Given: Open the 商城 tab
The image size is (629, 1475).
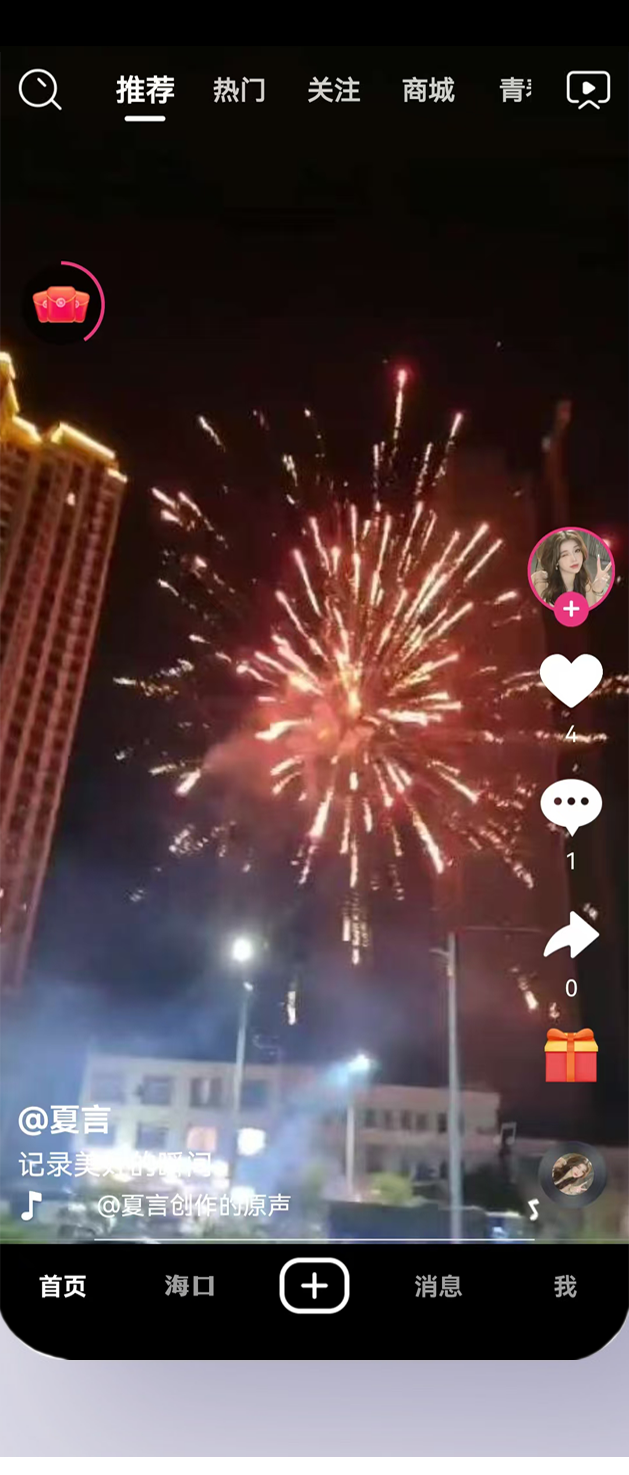Looking at the screenshot, I should [x=428, y=90].
